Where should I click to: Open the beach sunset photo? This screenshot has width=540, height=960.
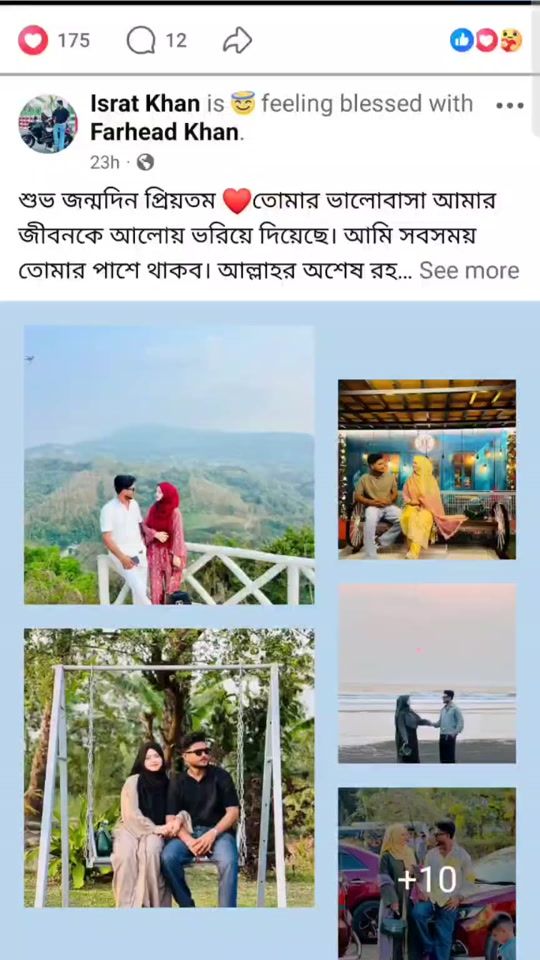click(427, 673)
